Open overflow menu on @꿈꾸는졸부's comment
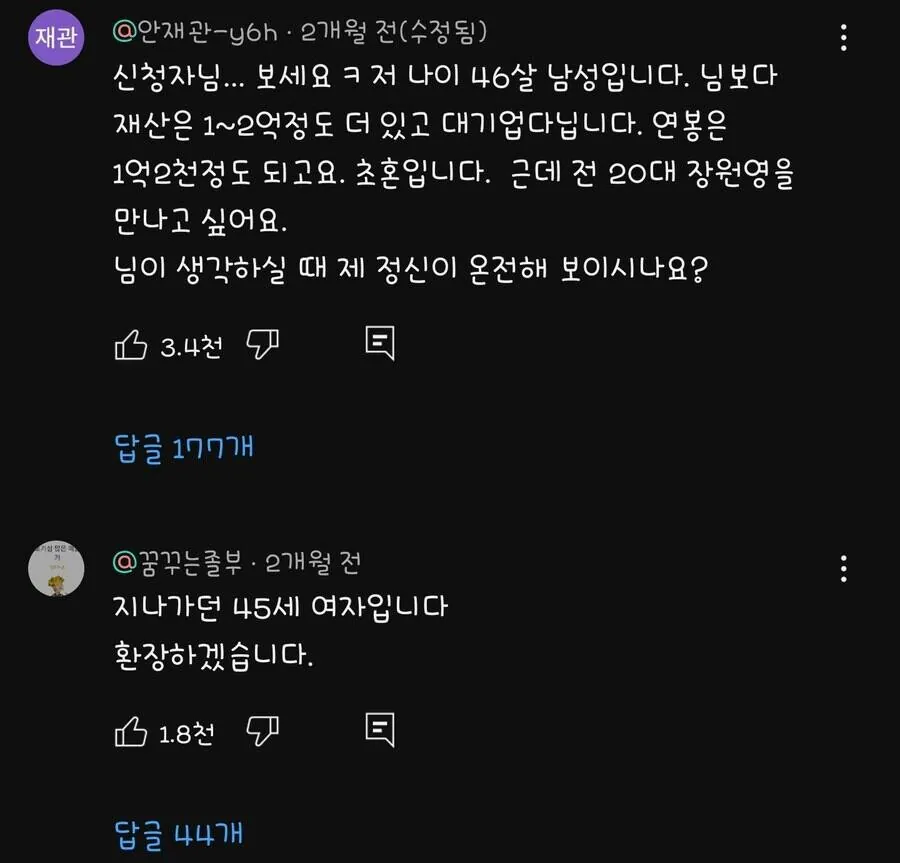Image resolution: width=900 pixels, height=863 pixels. 844,568
